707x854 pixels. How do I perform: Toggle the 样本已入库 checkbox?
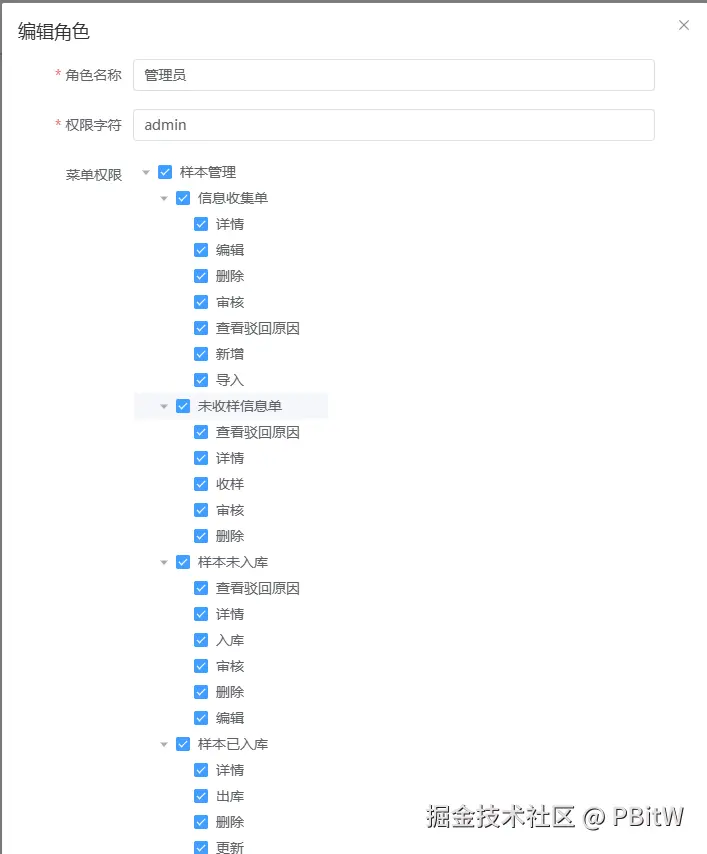[x=183, y=744]
